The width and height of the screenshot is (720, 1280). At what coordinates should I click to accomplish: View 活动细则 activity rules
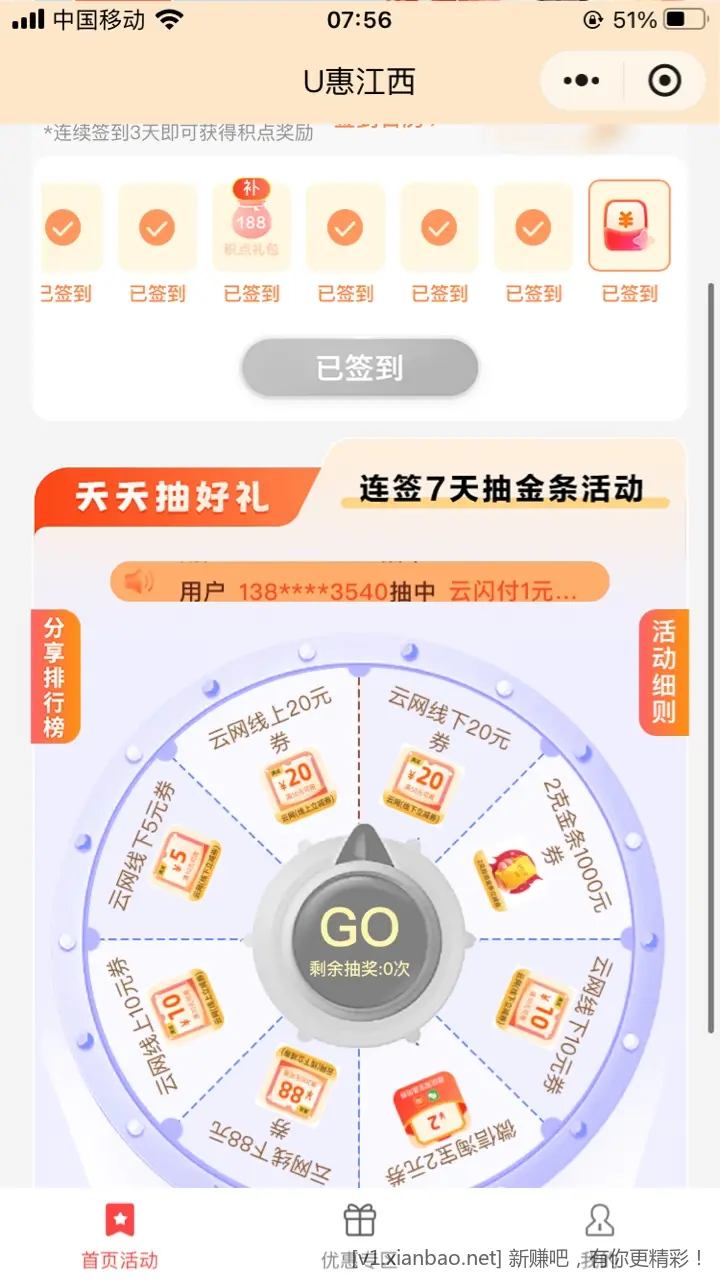pyautogui.click(x=664, y=671)
